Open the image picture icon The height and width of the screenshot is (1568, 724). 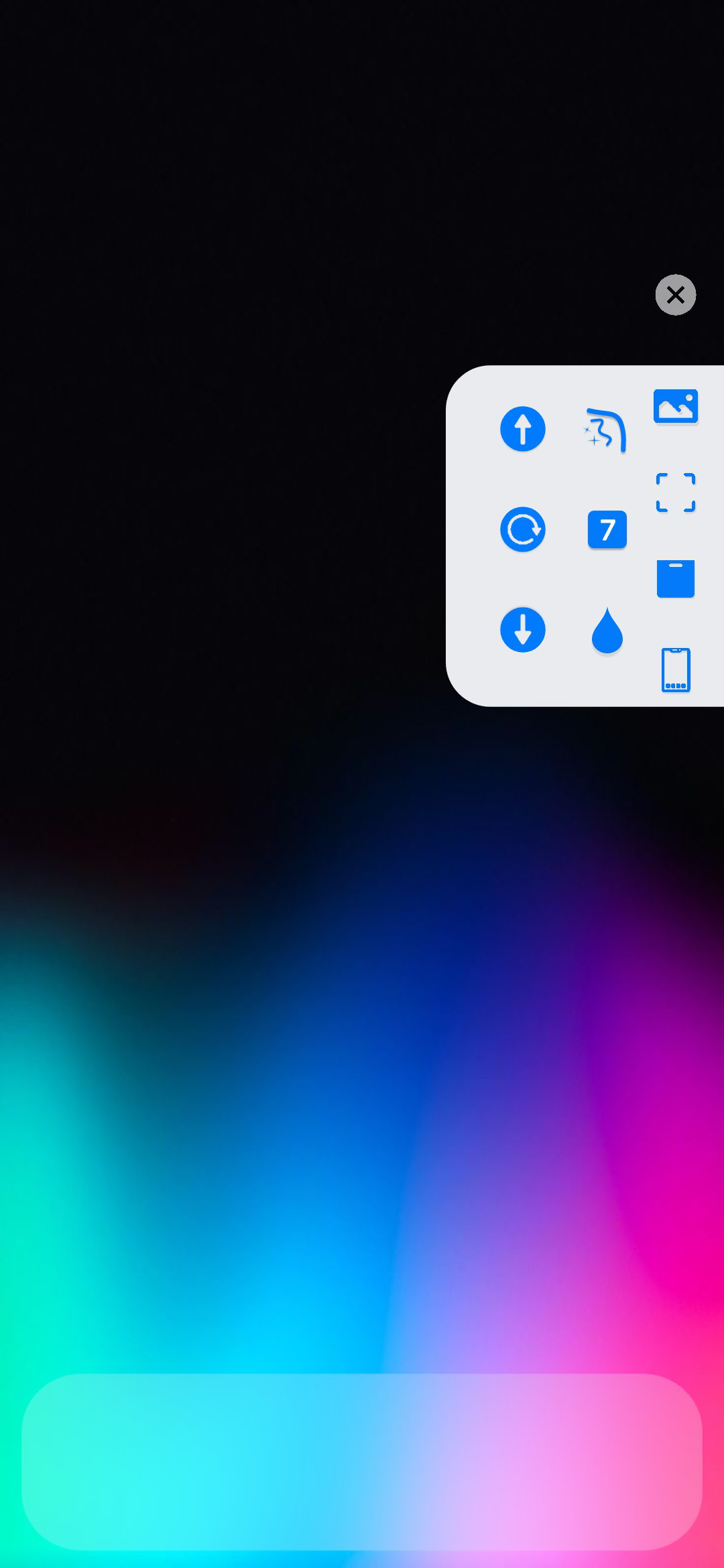point(676,406)
